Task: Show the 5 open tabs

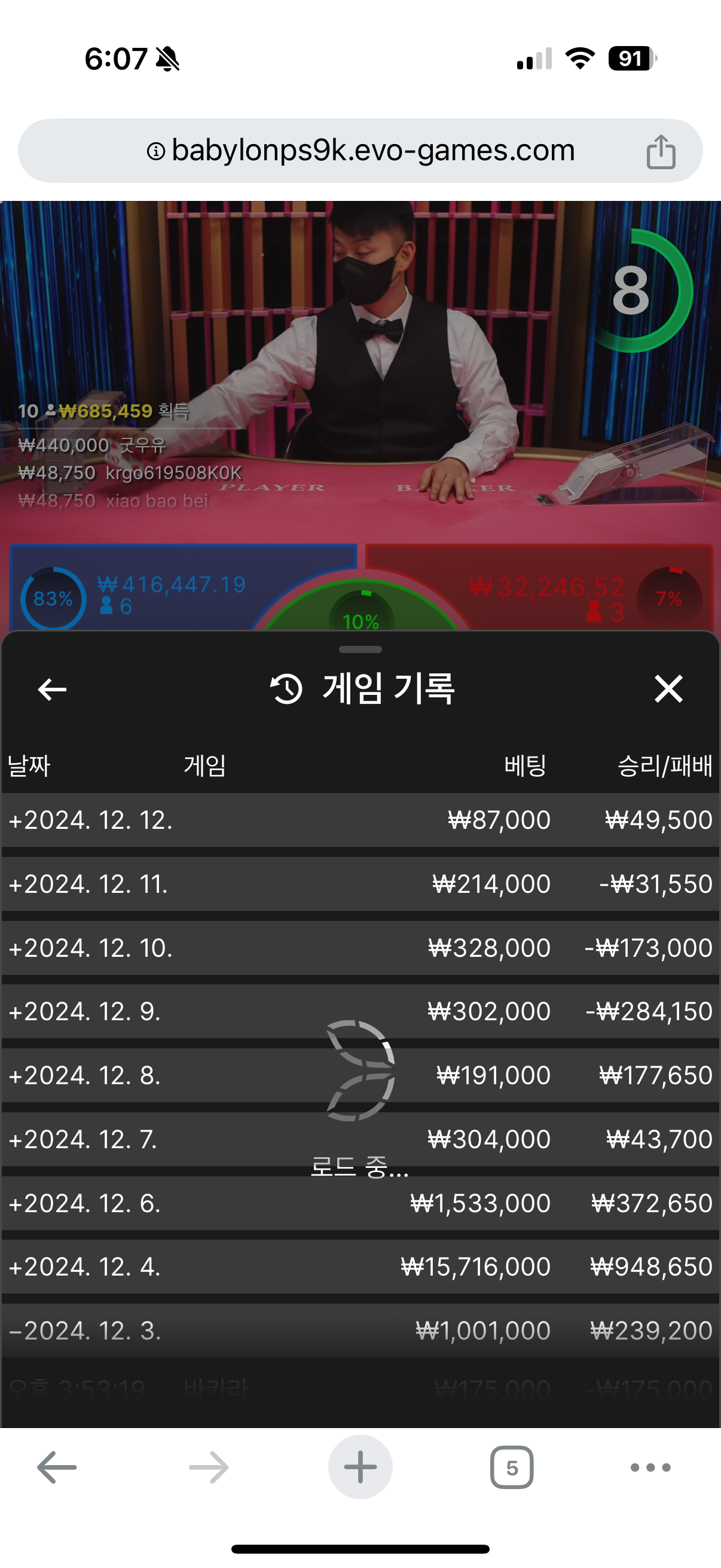Action: pos(512,1467)
